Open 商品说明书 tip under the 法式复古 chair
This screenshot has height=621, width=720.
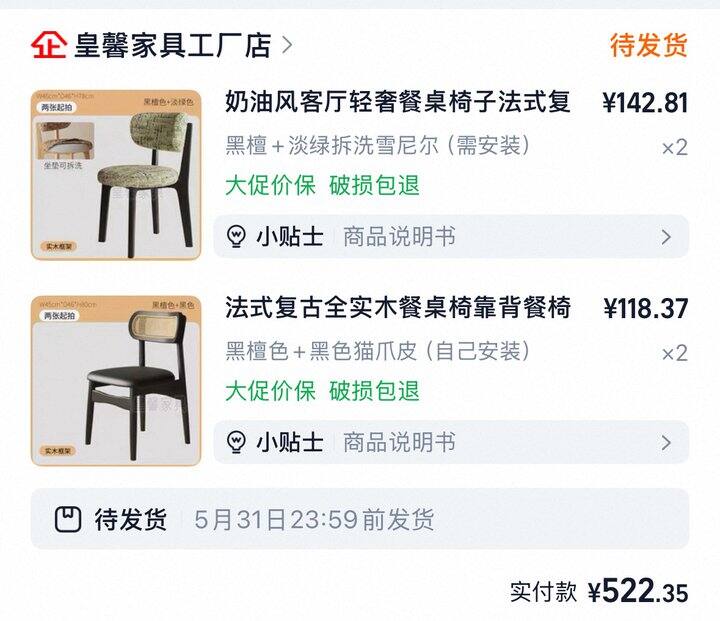point(451,442)
